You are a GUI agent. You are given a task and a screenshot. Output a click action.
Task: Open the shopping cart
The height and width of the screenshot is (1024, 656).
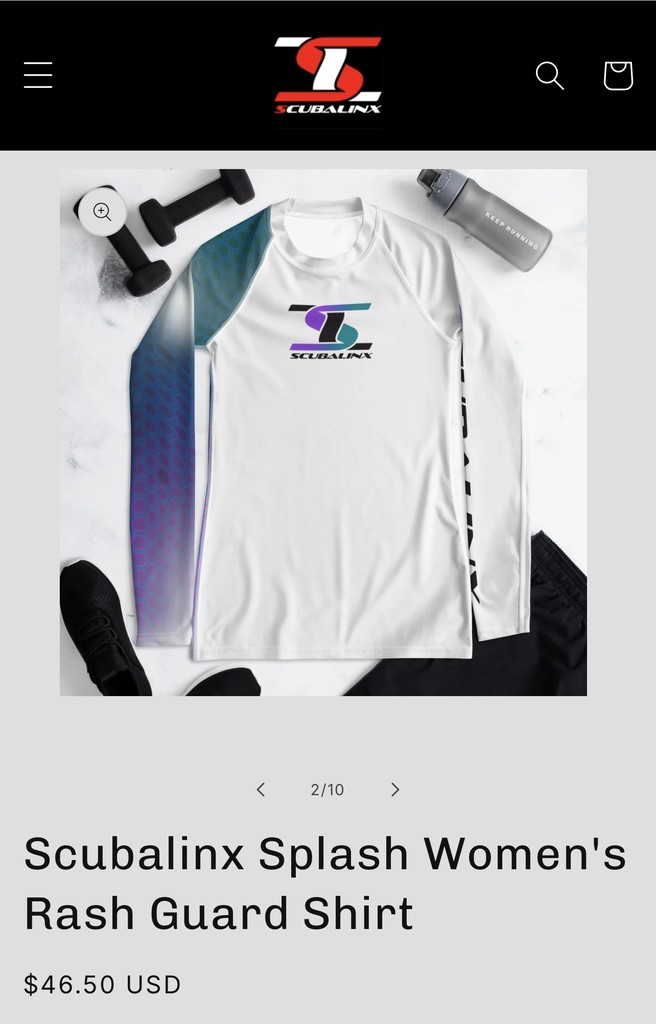pyautogui.click(x=618, y=75)
